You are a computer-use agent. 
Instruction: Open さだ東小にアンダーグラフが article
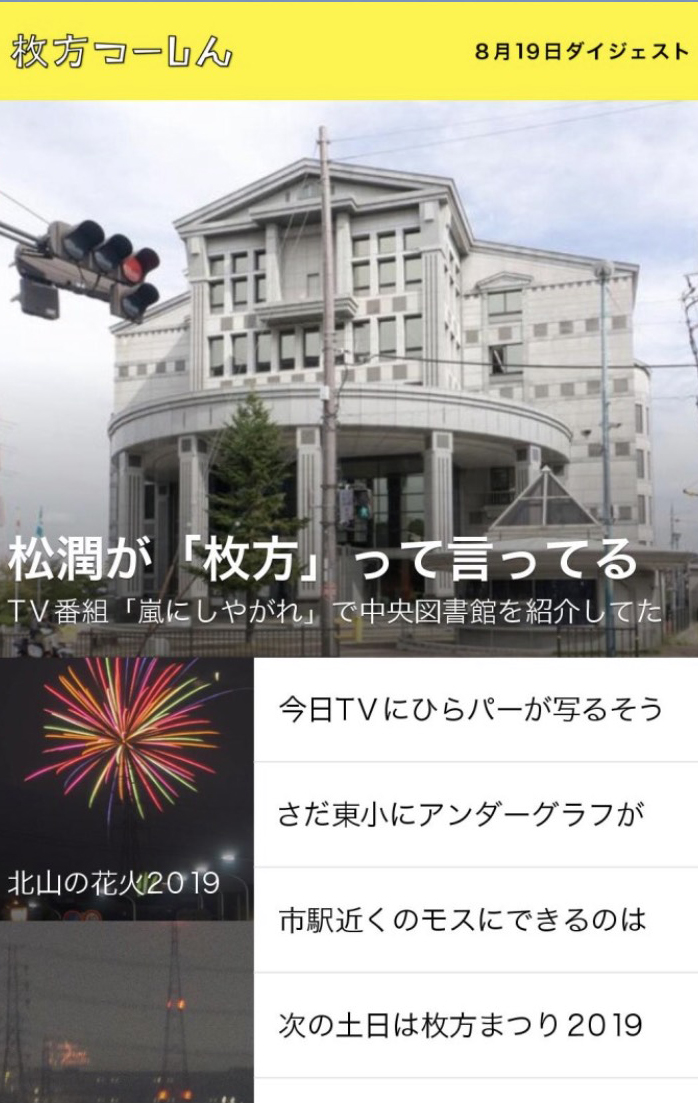click(x=460, y=814)
